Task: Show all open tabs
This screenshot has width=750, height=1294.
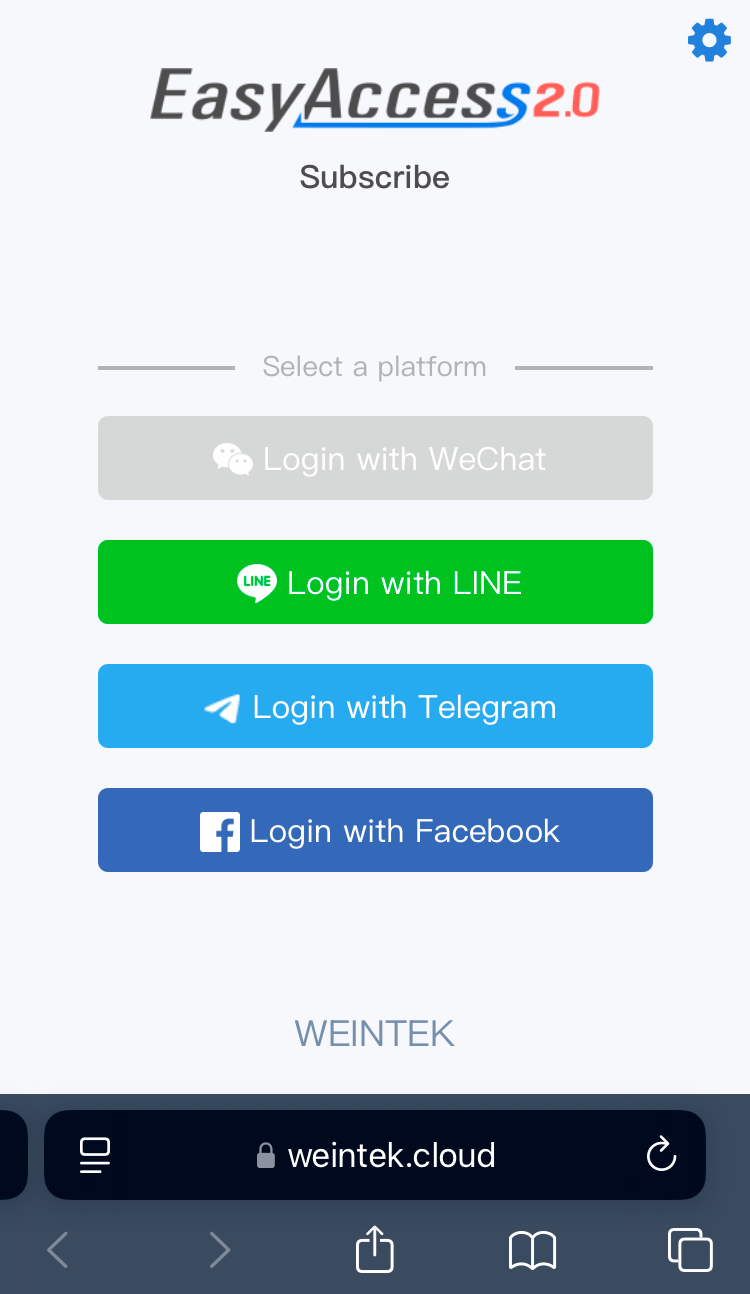Action: click(x=690, y=1250)
